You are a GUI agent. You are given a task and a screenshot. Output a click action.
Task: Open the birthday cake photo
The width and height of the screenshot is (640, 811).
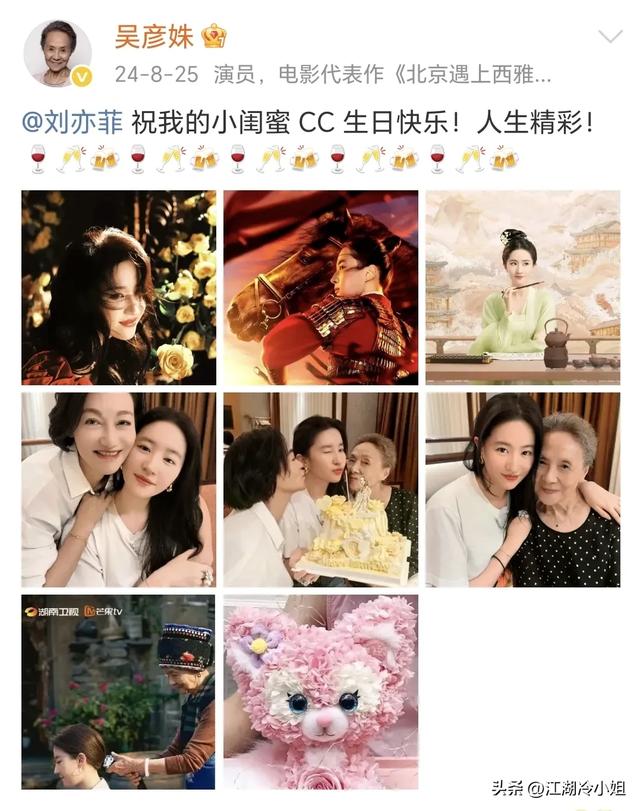(x=320, y=489)
